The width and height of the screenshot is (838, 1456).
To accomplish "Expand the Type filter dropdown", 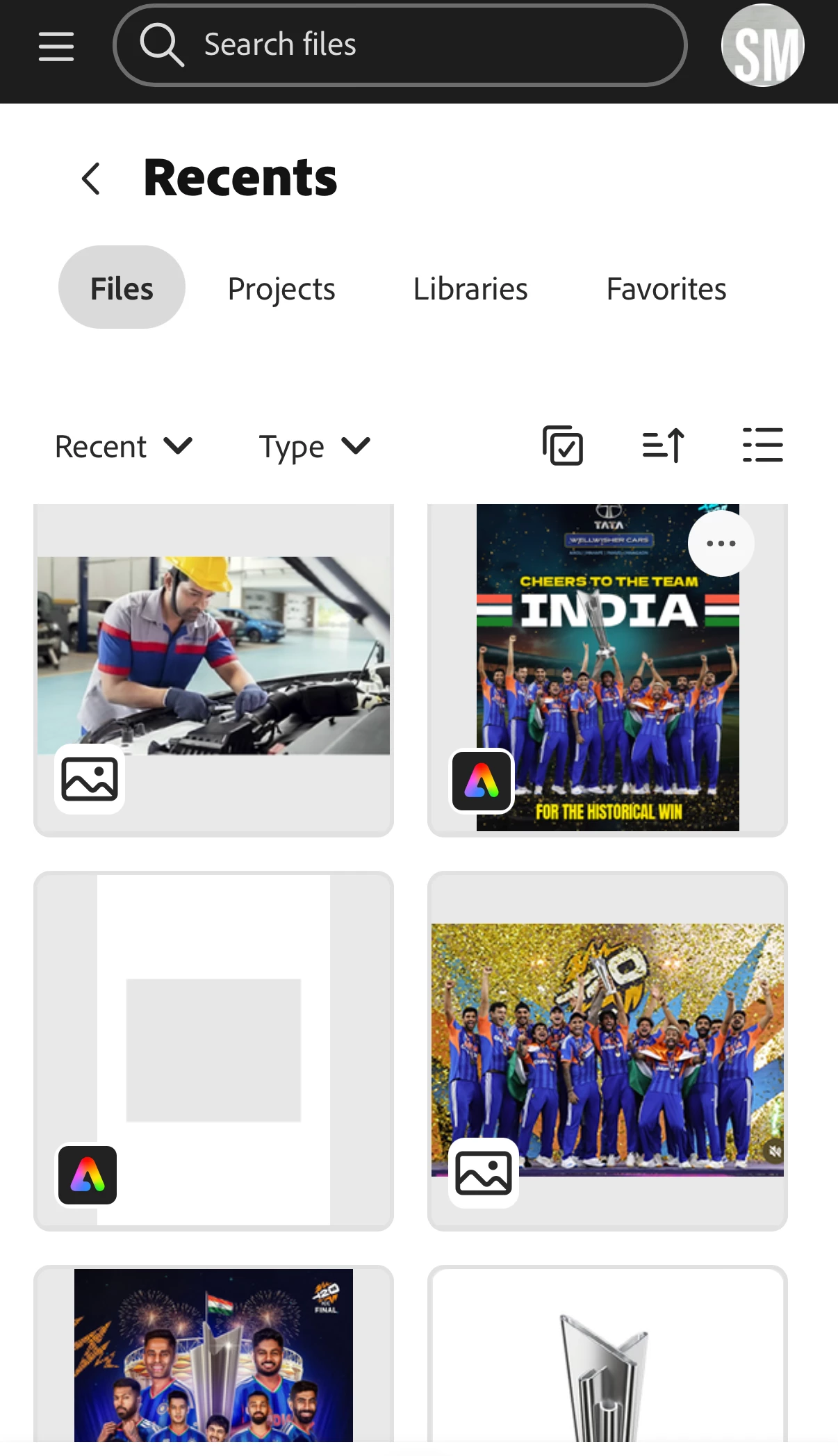I will (x=314, y=446).
